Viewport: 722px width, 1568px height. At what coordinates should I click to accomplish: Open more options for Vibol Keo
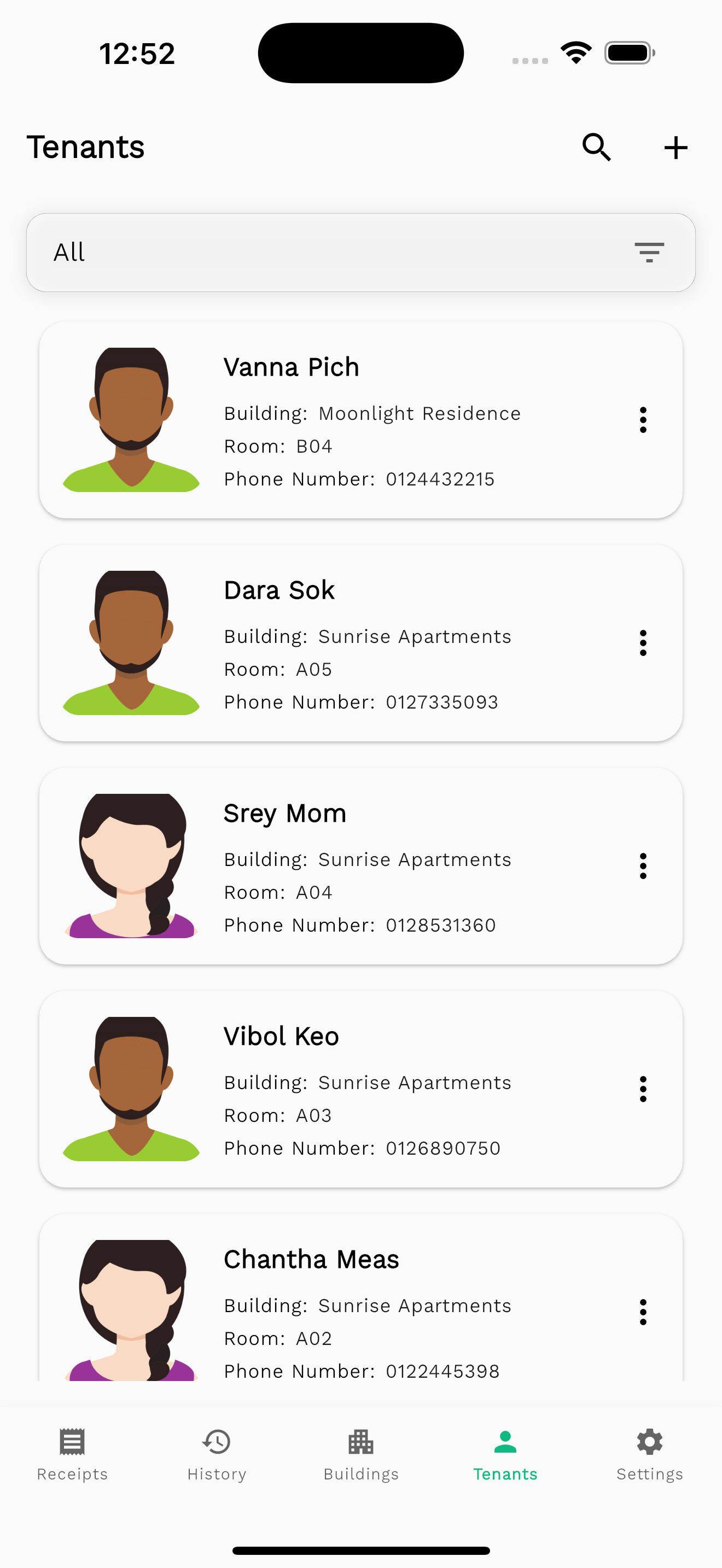click(x=643, y=1089)
